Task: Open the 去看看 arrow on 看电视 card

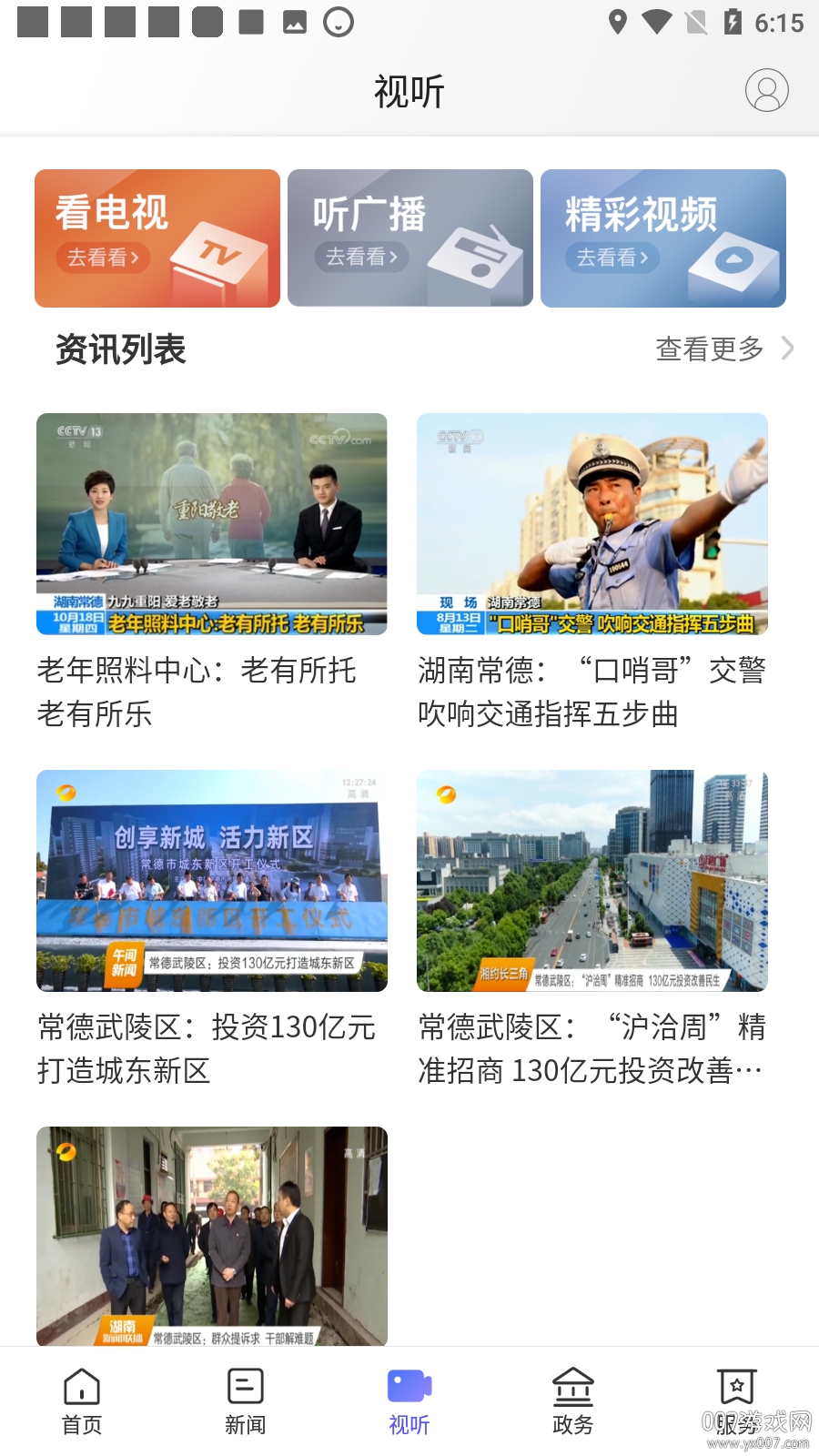Action: click(102, 258)
